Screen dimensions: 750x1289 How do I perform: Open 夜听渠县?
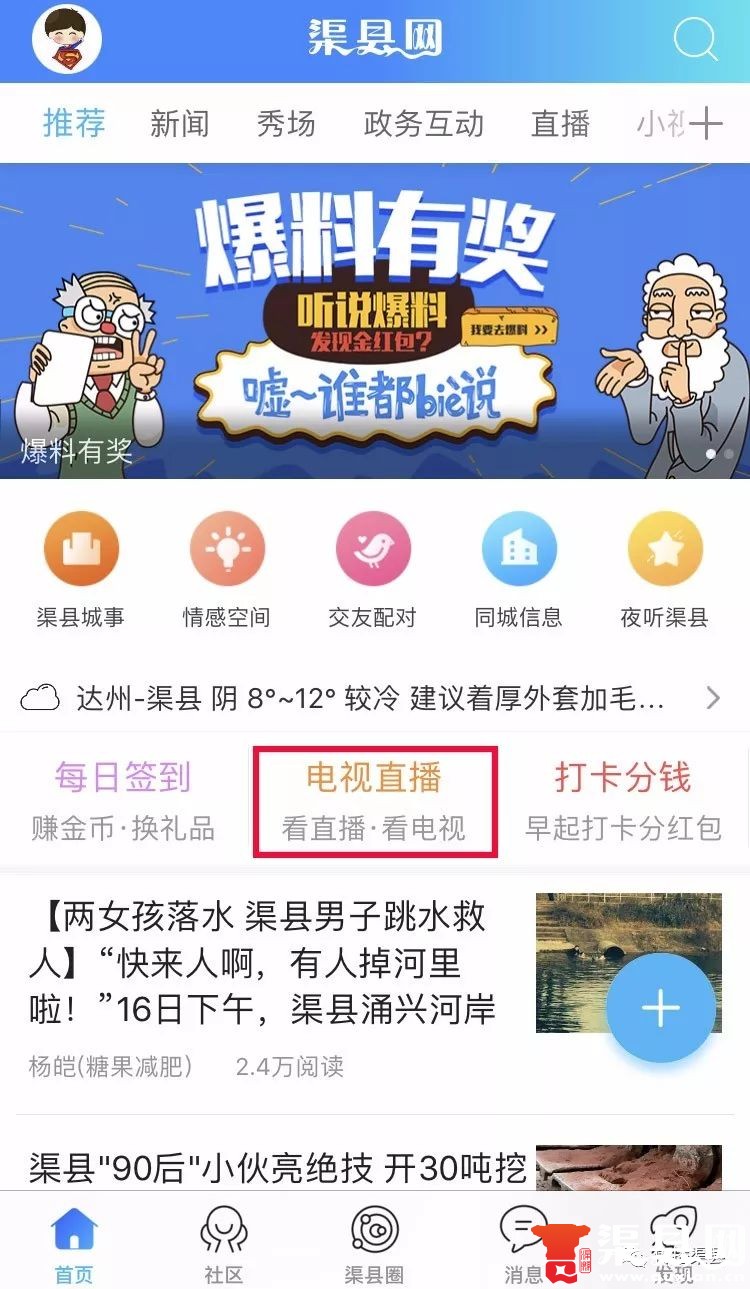click(665, 566)
